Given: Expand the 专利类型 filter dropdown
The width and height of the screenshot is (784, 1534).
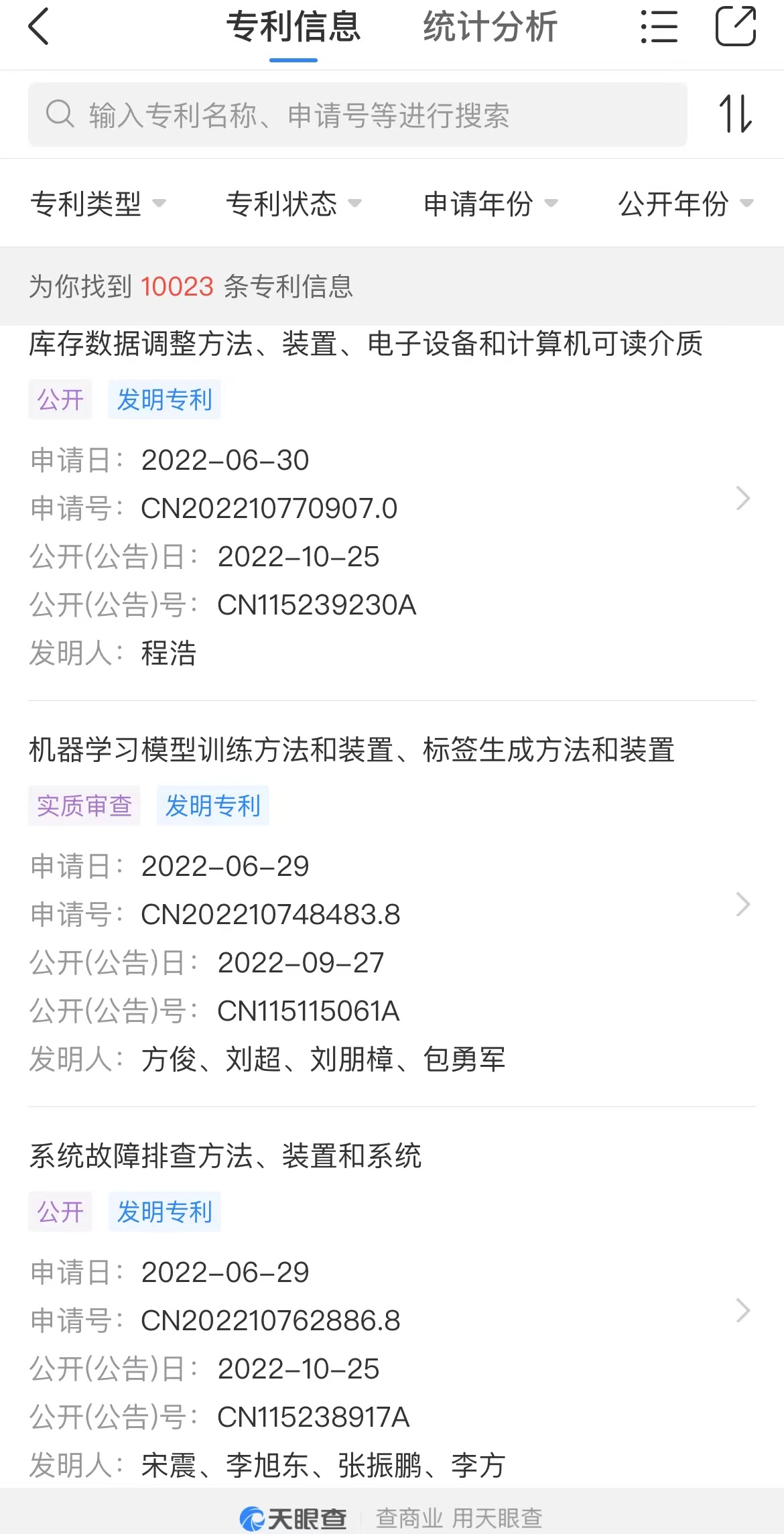Looking at the screenshot, I should [98, 204].
